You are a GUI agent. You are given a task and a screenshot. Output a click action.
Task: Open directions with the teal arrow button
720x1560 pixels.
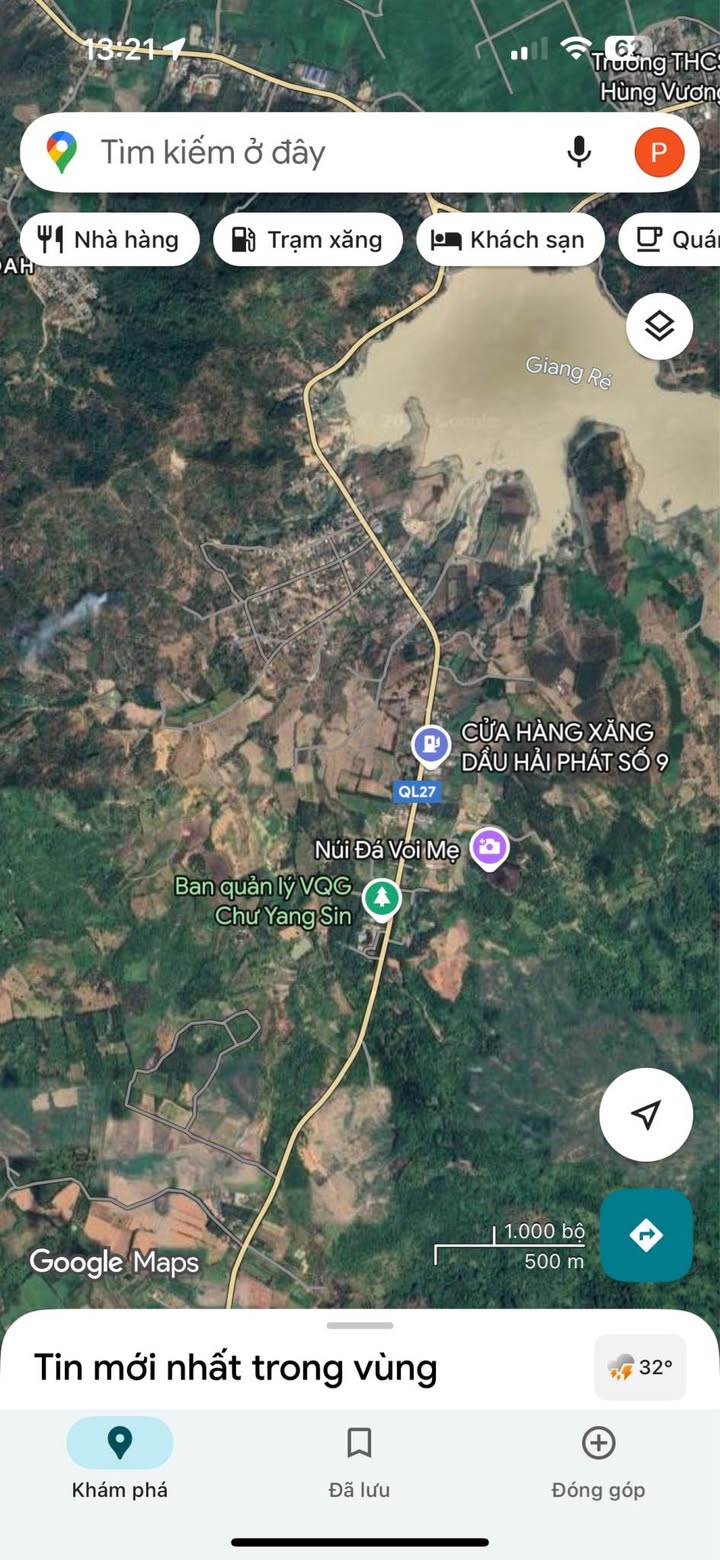tap(646, 1235)
